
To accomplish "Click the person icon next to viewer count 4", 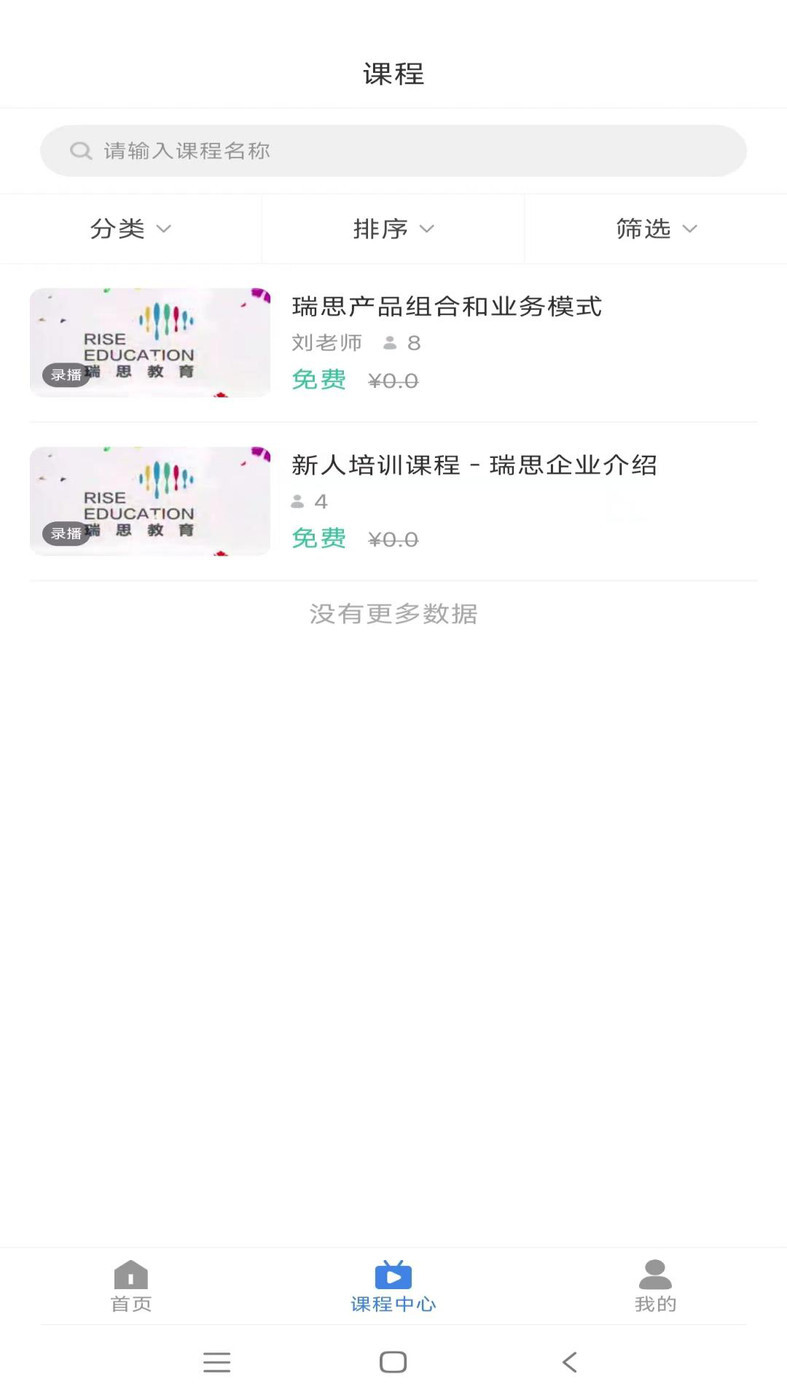I will [x=297, y=500].
